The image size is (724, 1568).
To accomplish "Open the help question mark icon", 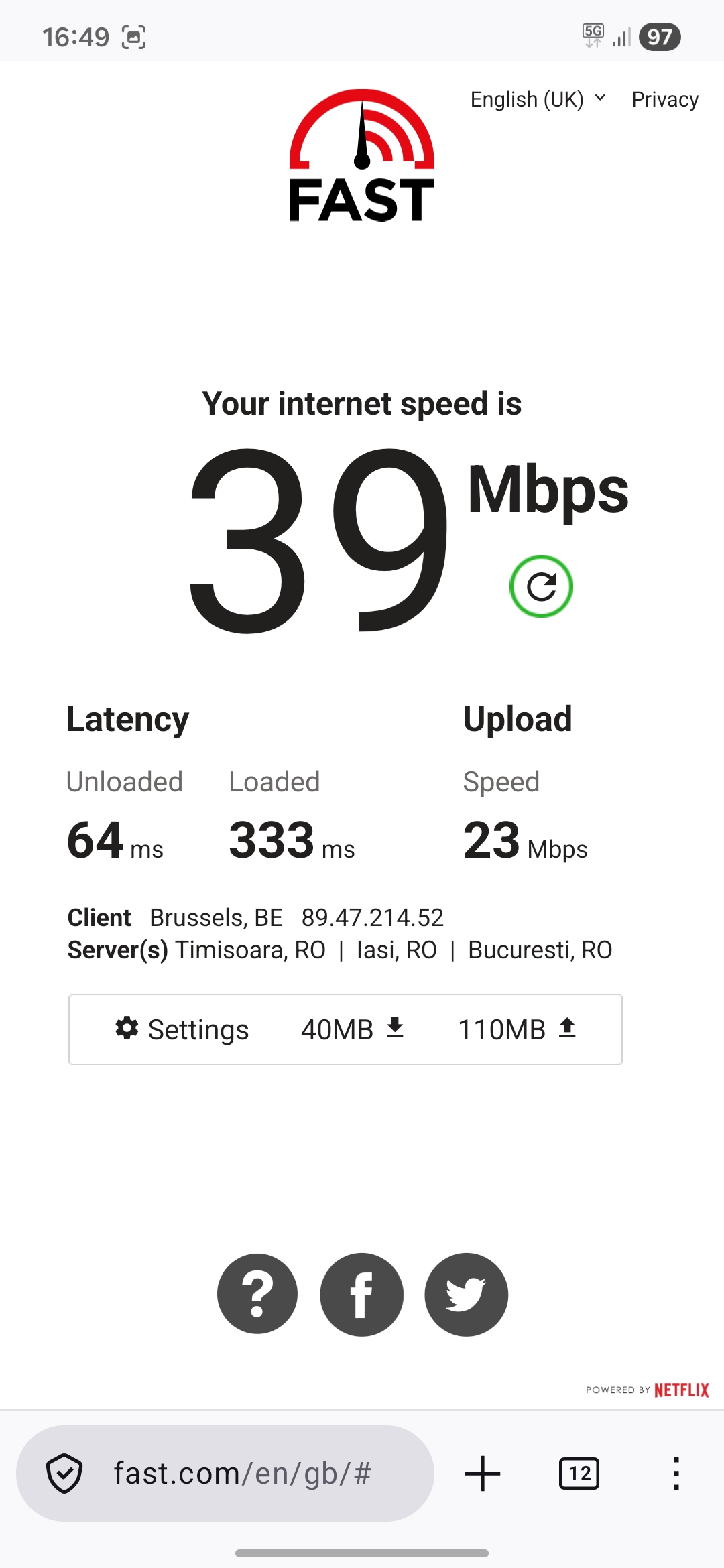I will click(x=257, y=1294).
